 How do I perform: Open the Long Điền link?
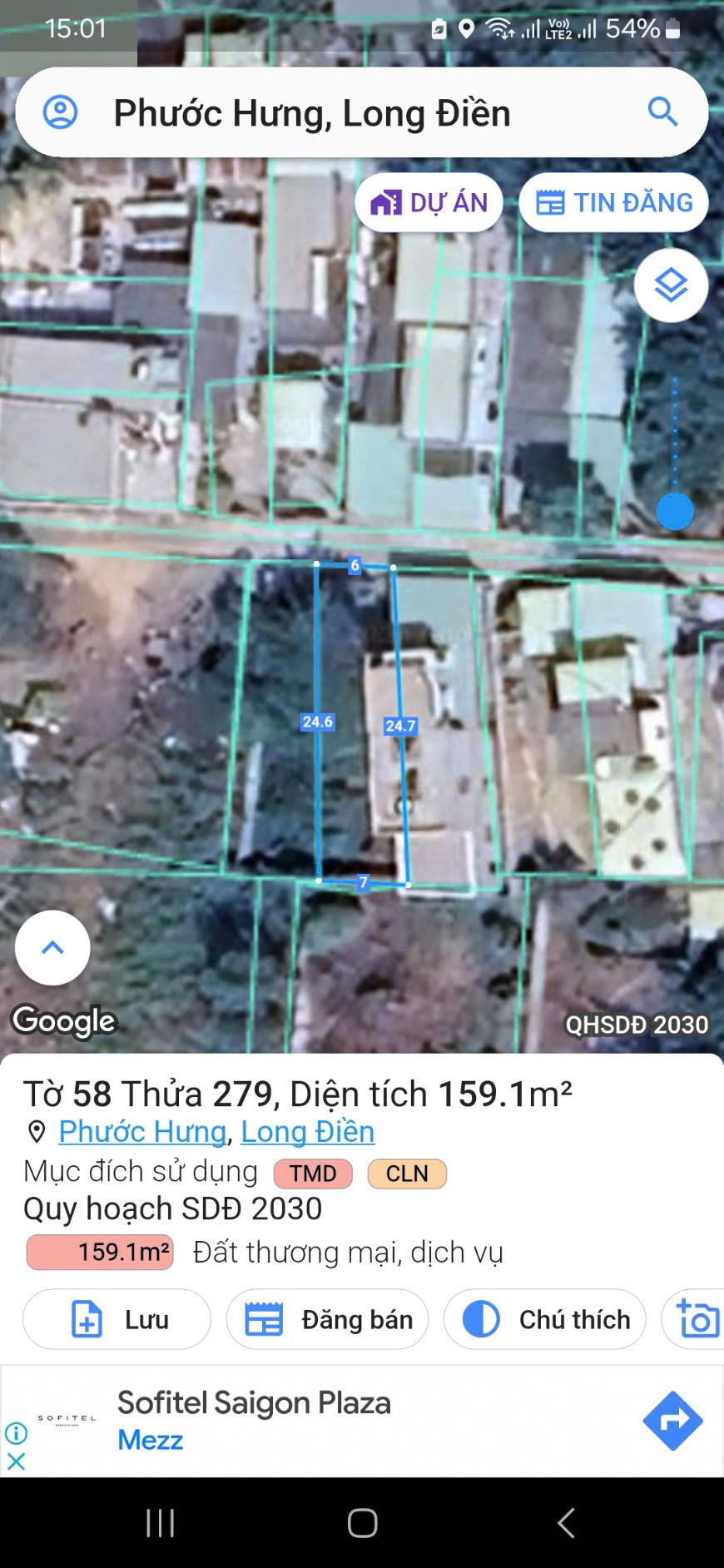tap(307, 1131)
